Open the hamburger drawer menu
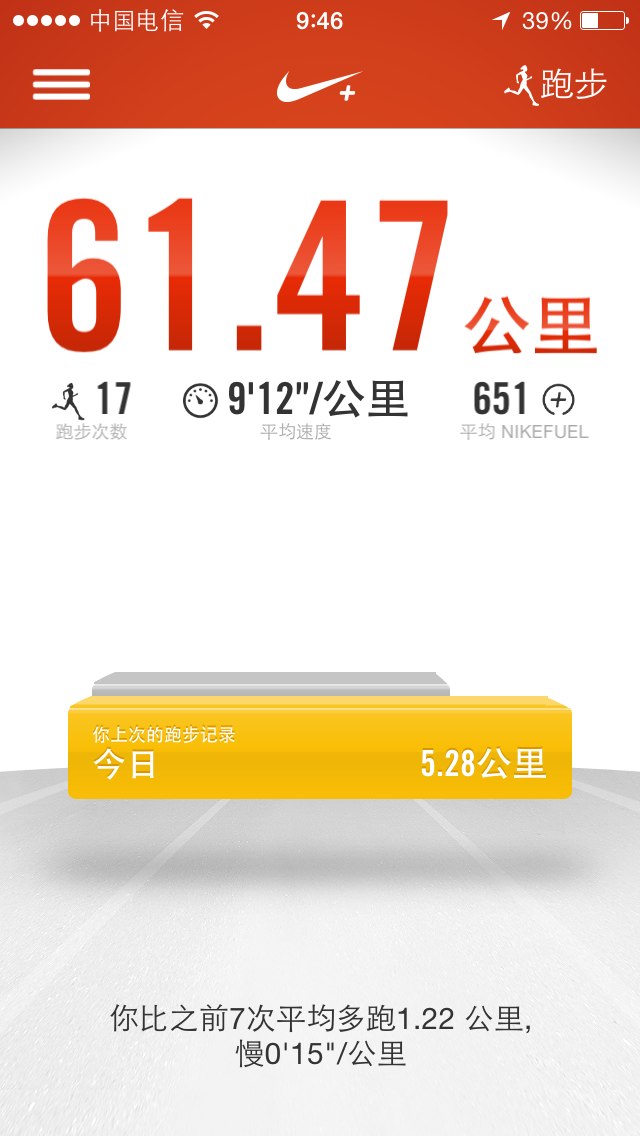640x1136 pixels. click(61, 84)
